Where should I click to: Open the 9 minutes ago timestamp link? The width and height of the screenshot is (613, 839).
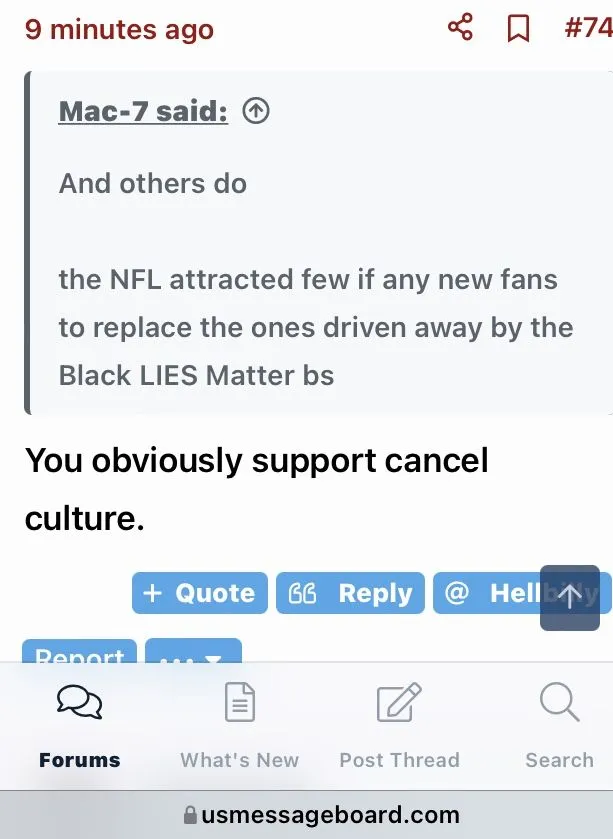[119, 29]
